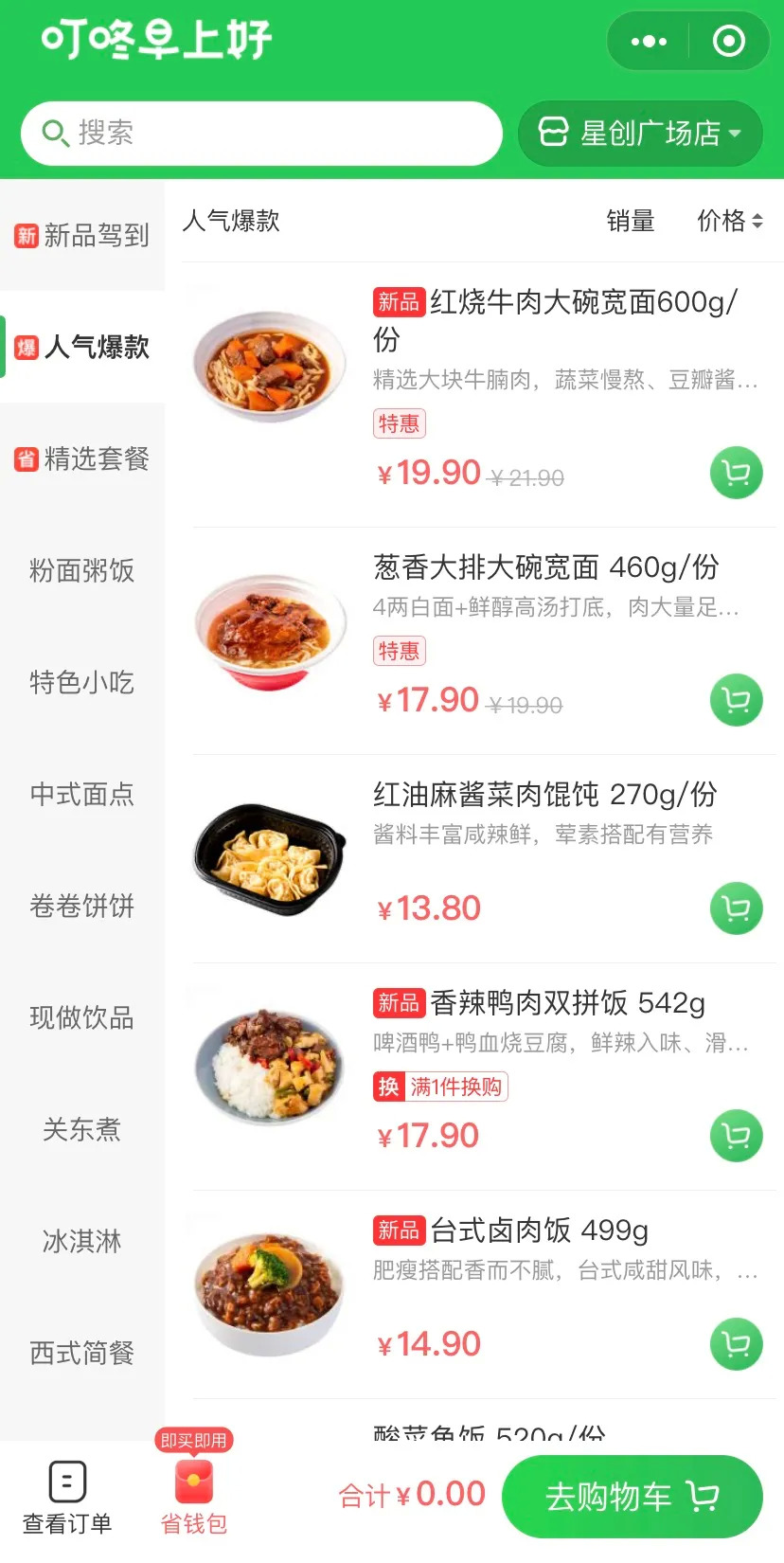Screen dimensions: 784x1563
Task: Add 香辣鸭肉双拼饭 to cart
Action: [x=736, y=1135]
